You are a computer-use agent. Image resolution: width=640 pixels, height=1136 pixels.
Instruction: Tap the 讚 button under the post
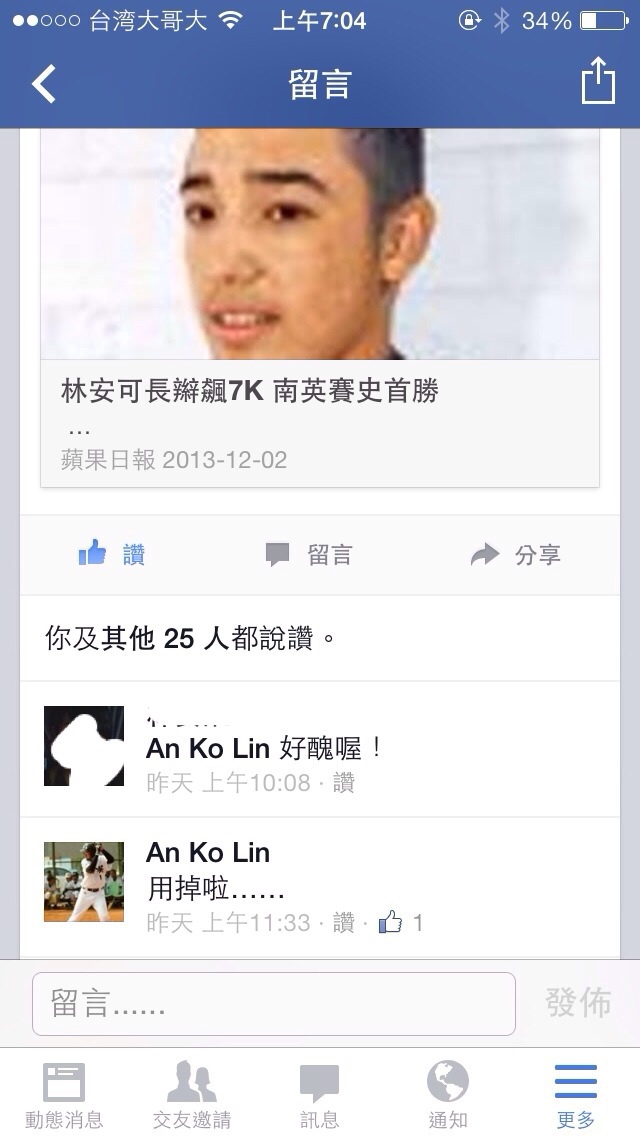click(x=112, y=555)
